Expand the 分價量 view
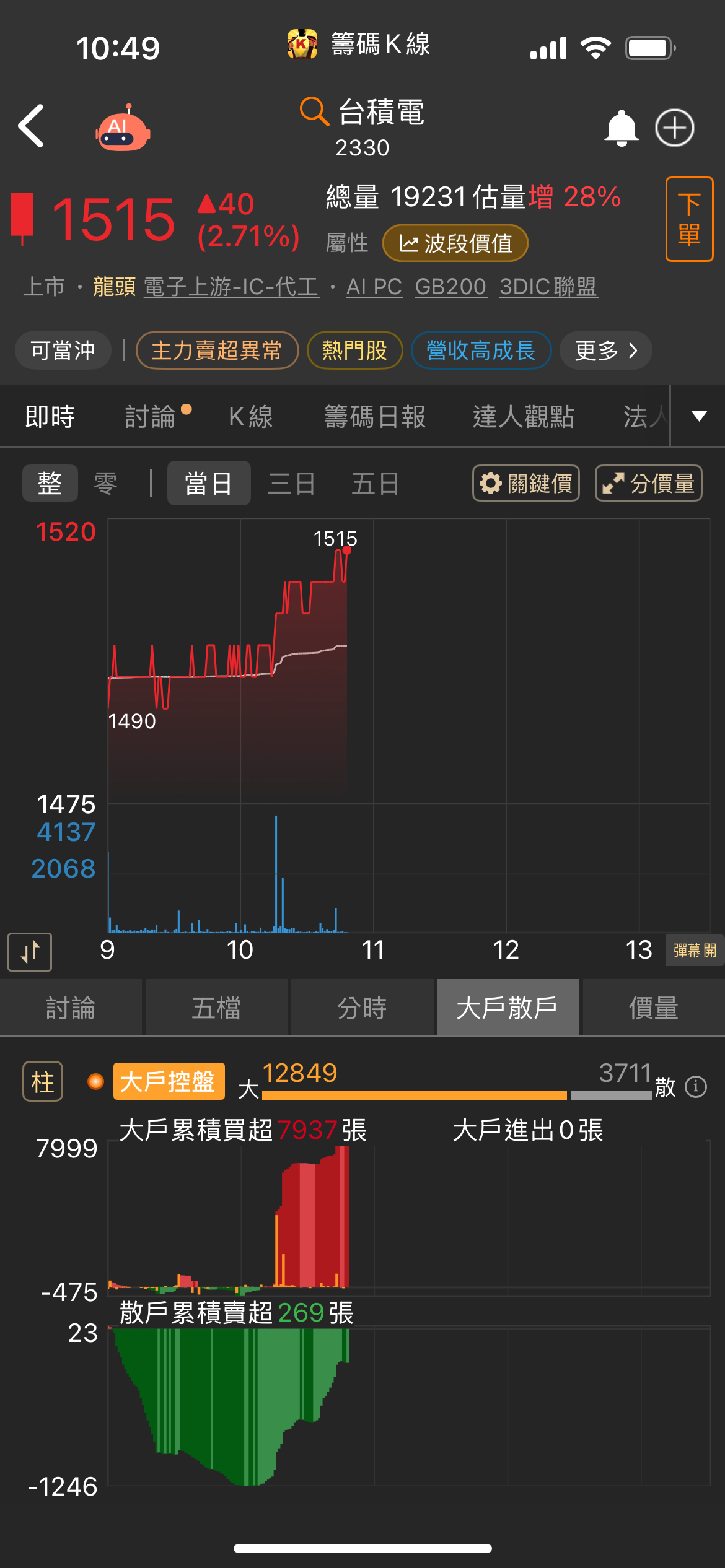Viewport: 725px width, 1568px height. pyautogui.click(x=648, y=483)
